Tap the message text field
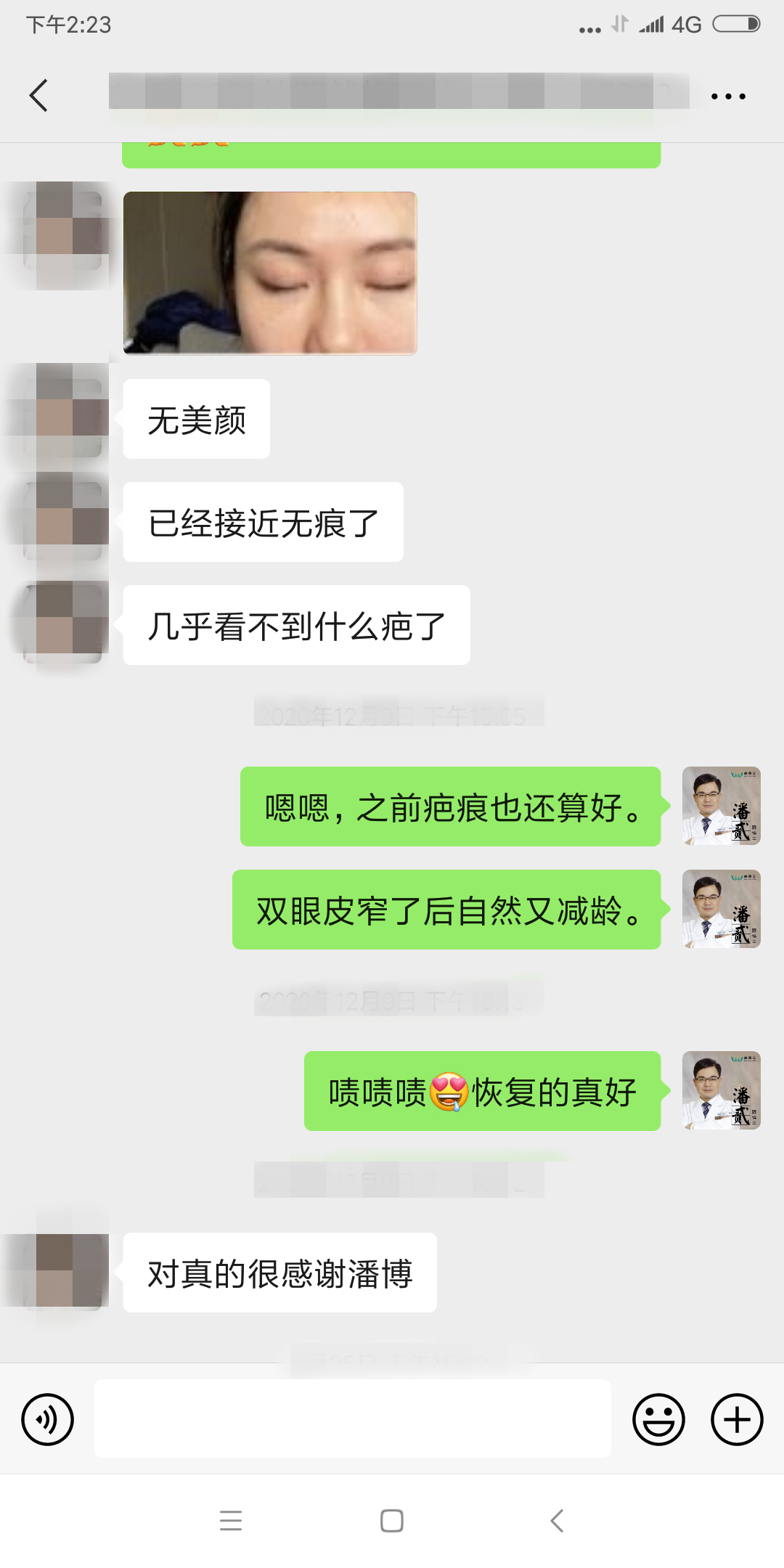Image resolution: width=784 pixels, height=1568 pixels. (x=352, y=1418)
